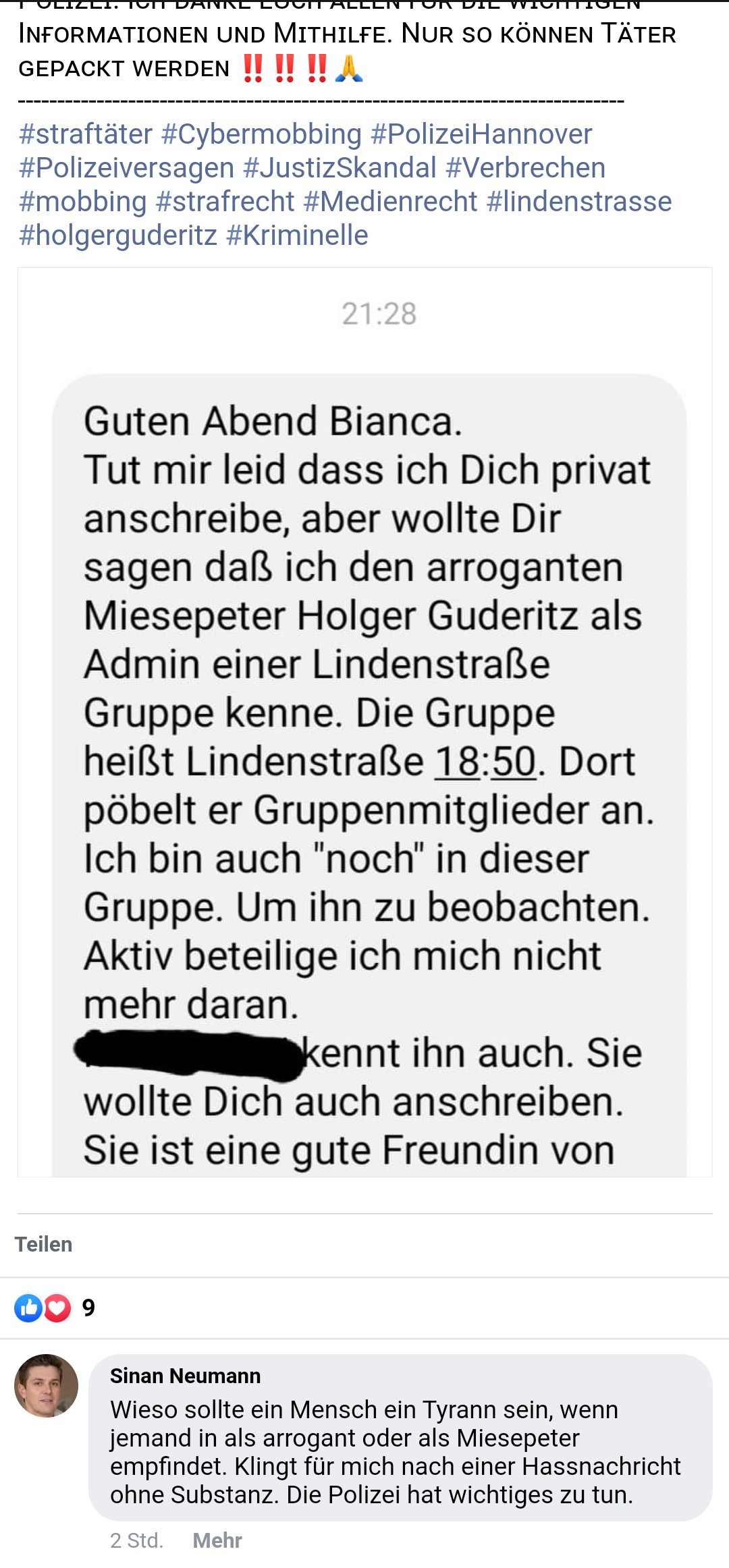The width and height of the screenshot is (729, 1568).
Task: Open the #Kriminelle hashtag
Action: pyautogui.click(x=297, y=235)
